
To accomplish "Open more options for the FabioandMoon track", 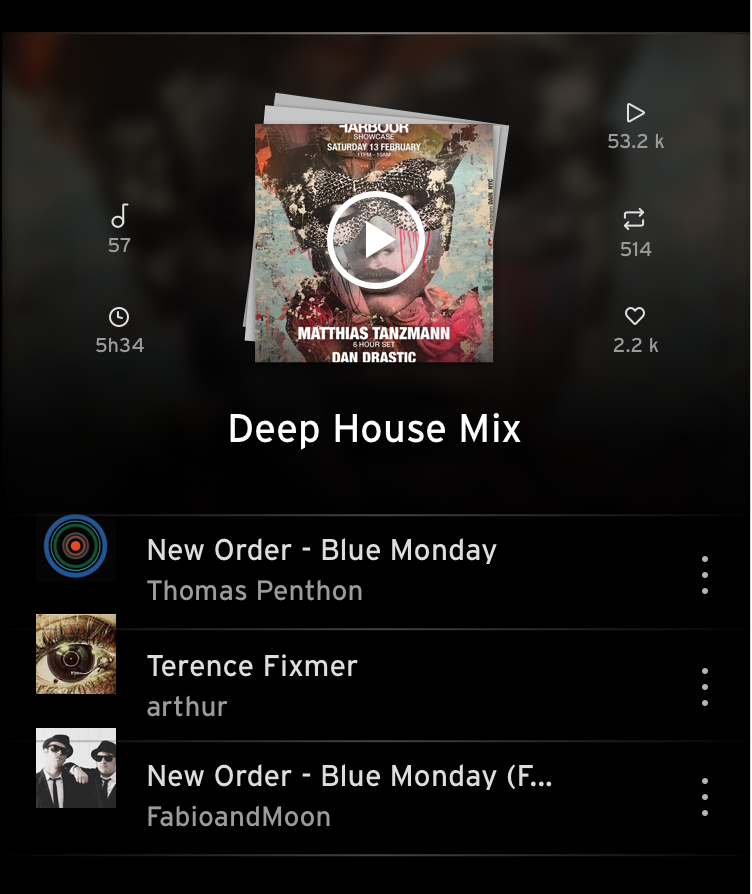I will tap(705, 797).
